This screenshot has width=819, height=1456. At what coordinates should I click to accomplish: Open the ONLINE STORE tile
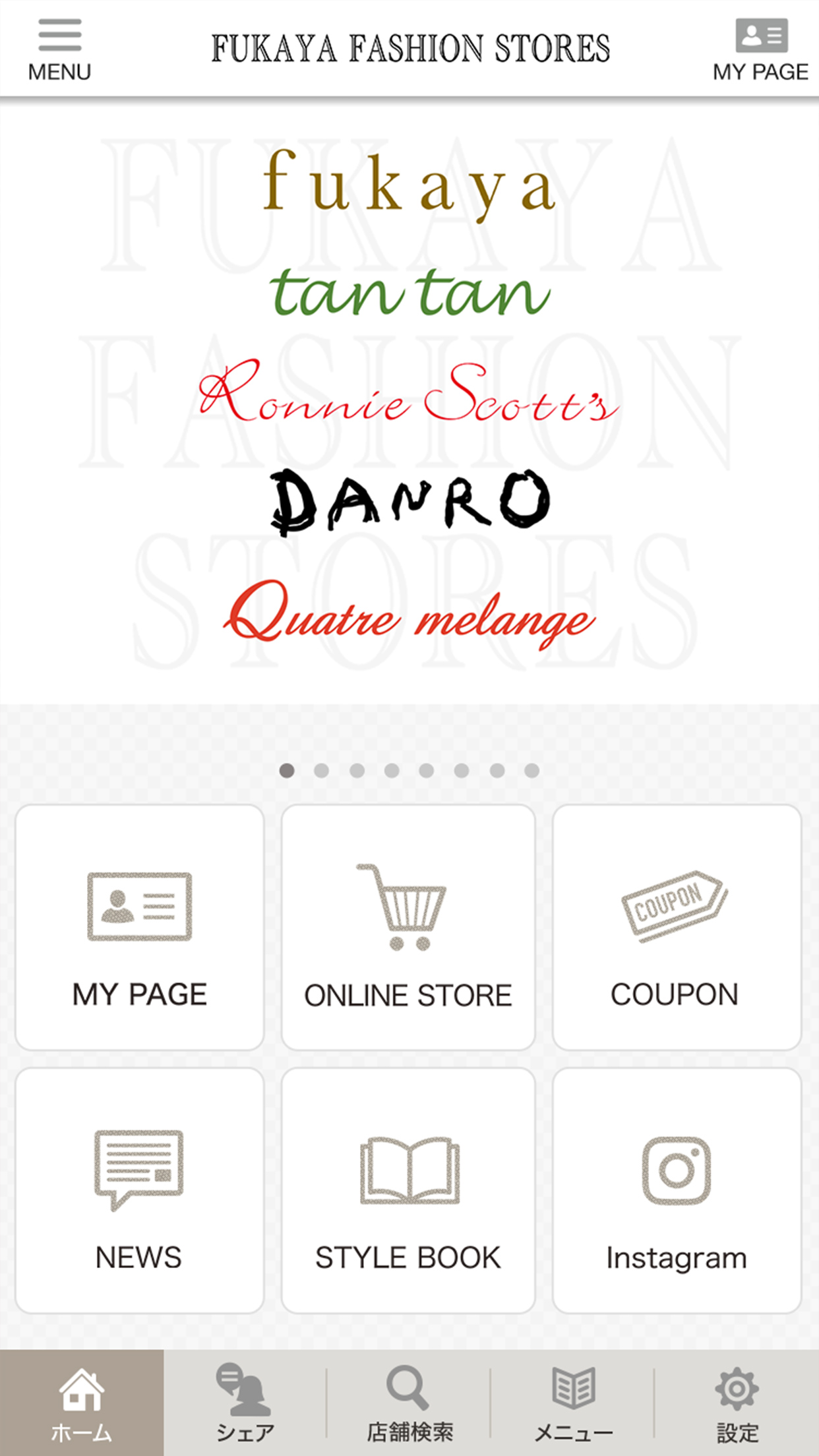click(408, 926)
